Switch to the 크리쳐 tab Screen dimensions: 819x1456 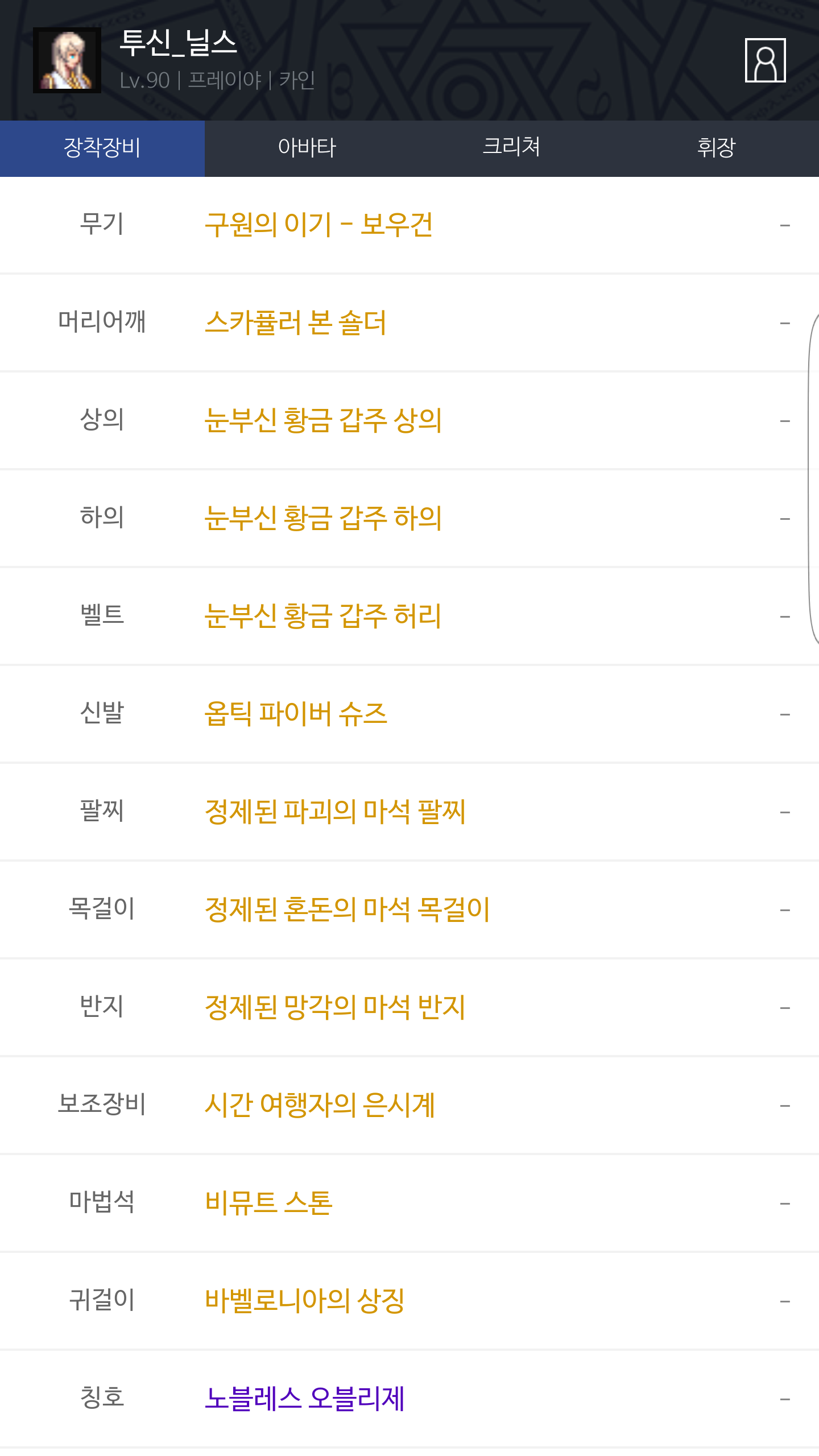[x=512, y=148]
